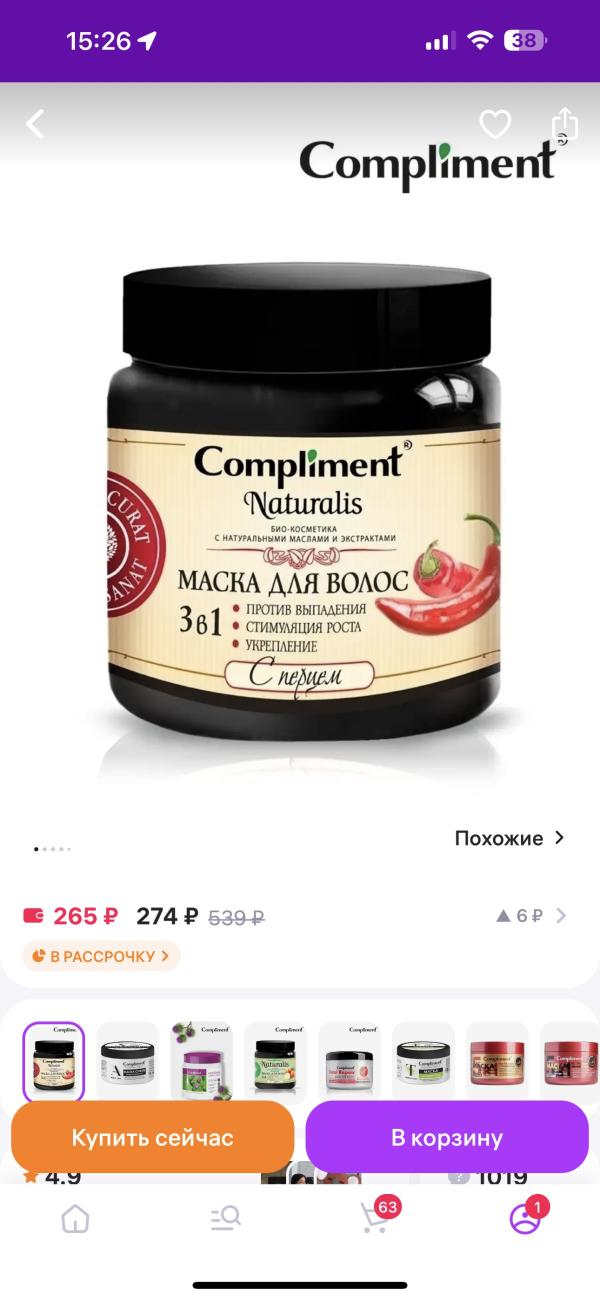Expand price details next to 6 ₽
The image size is (600, 1300).
click(x=560, y=915)
